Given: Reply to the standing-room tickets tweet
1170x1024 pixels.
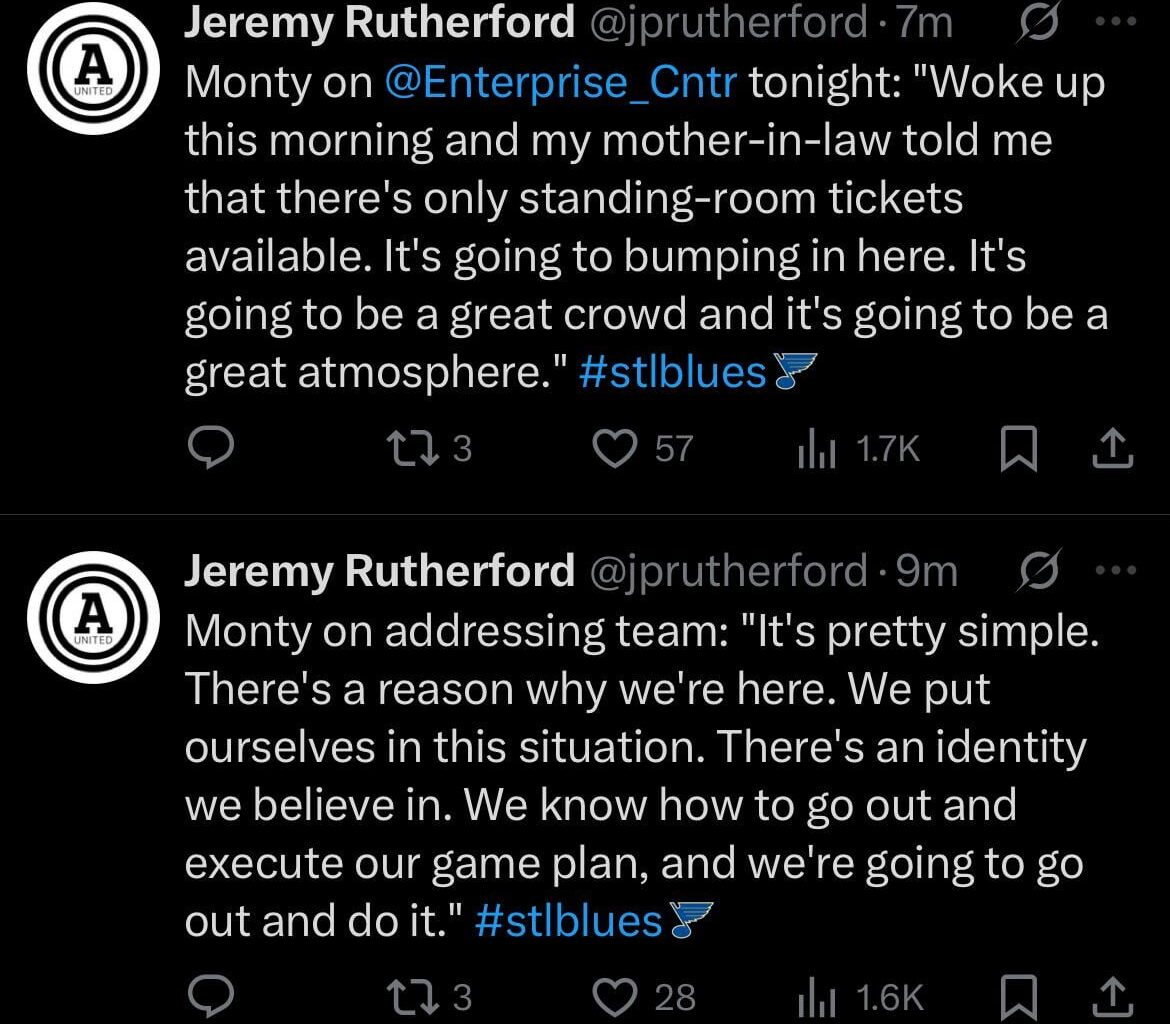Looking at the screenshot, I should point(211,449).
